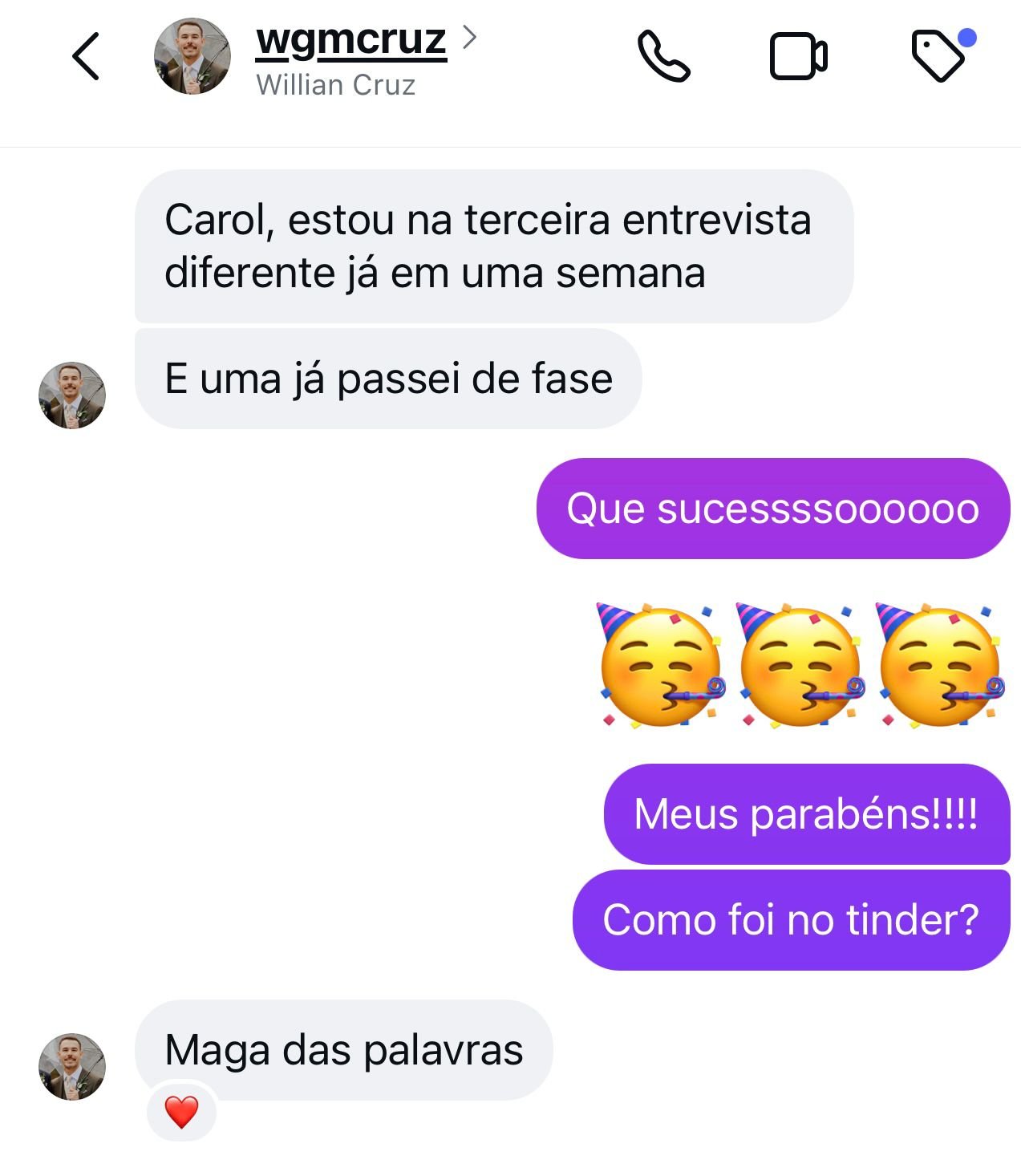1021x1176 pixels.
Task: Tap the avatar beside Maga das palavras
Action: point(72,1066)
